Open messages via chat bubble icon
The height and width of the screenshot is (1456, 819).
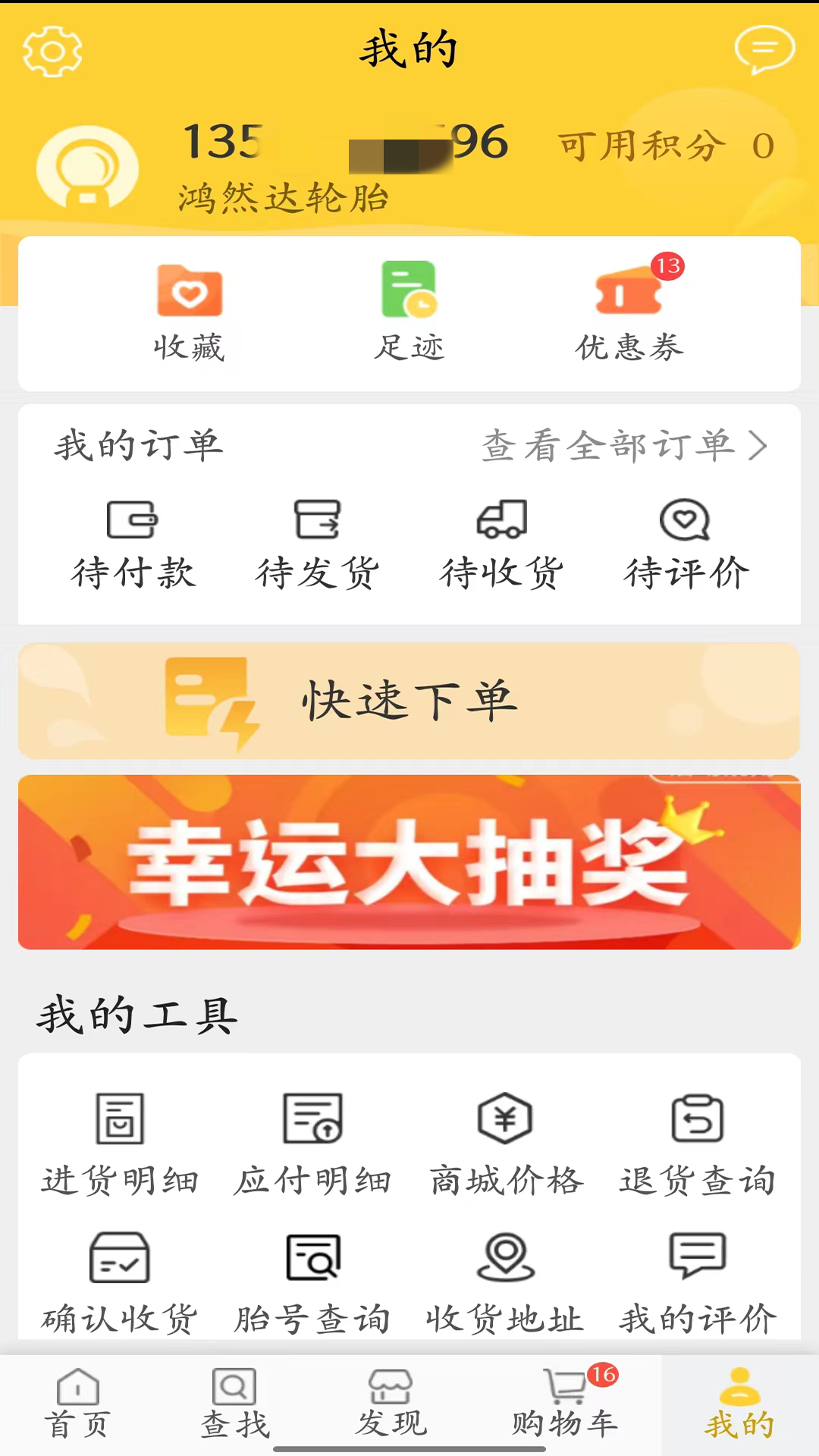[765, 50]
